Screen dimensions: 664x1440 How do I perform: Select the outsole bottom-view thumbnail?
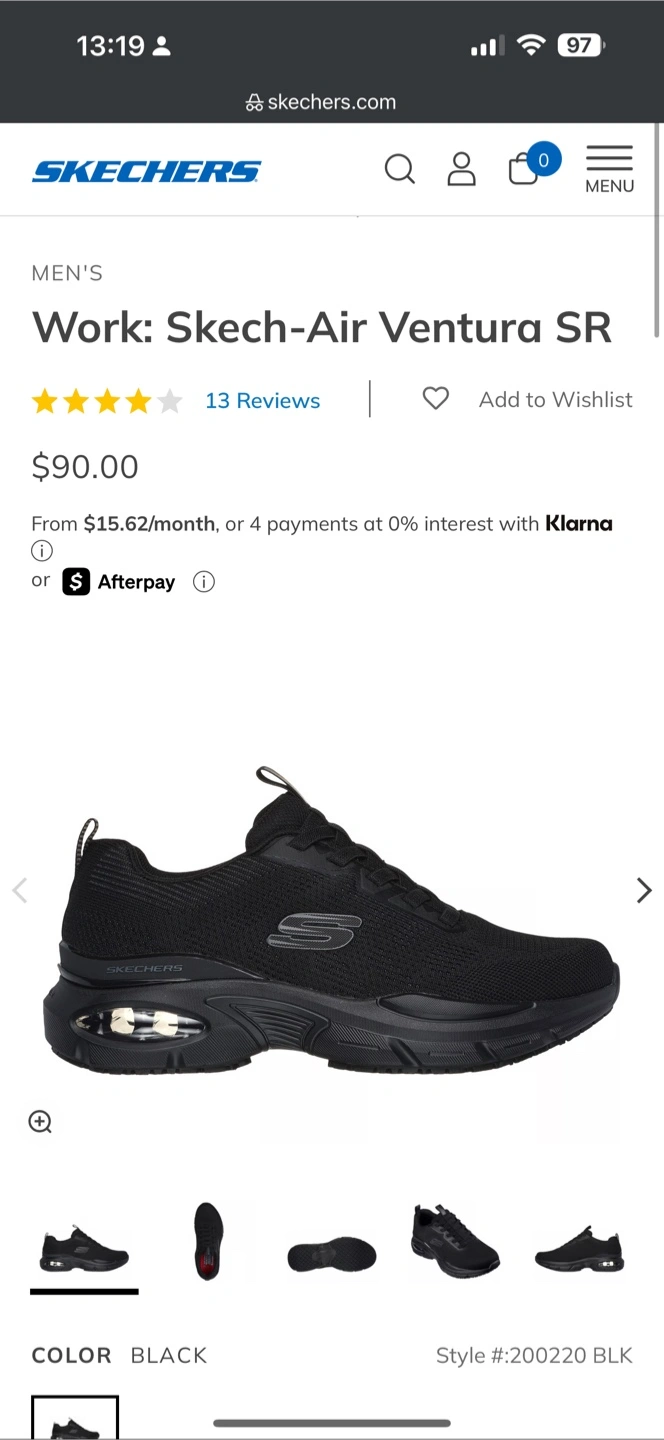[331, 1254]
